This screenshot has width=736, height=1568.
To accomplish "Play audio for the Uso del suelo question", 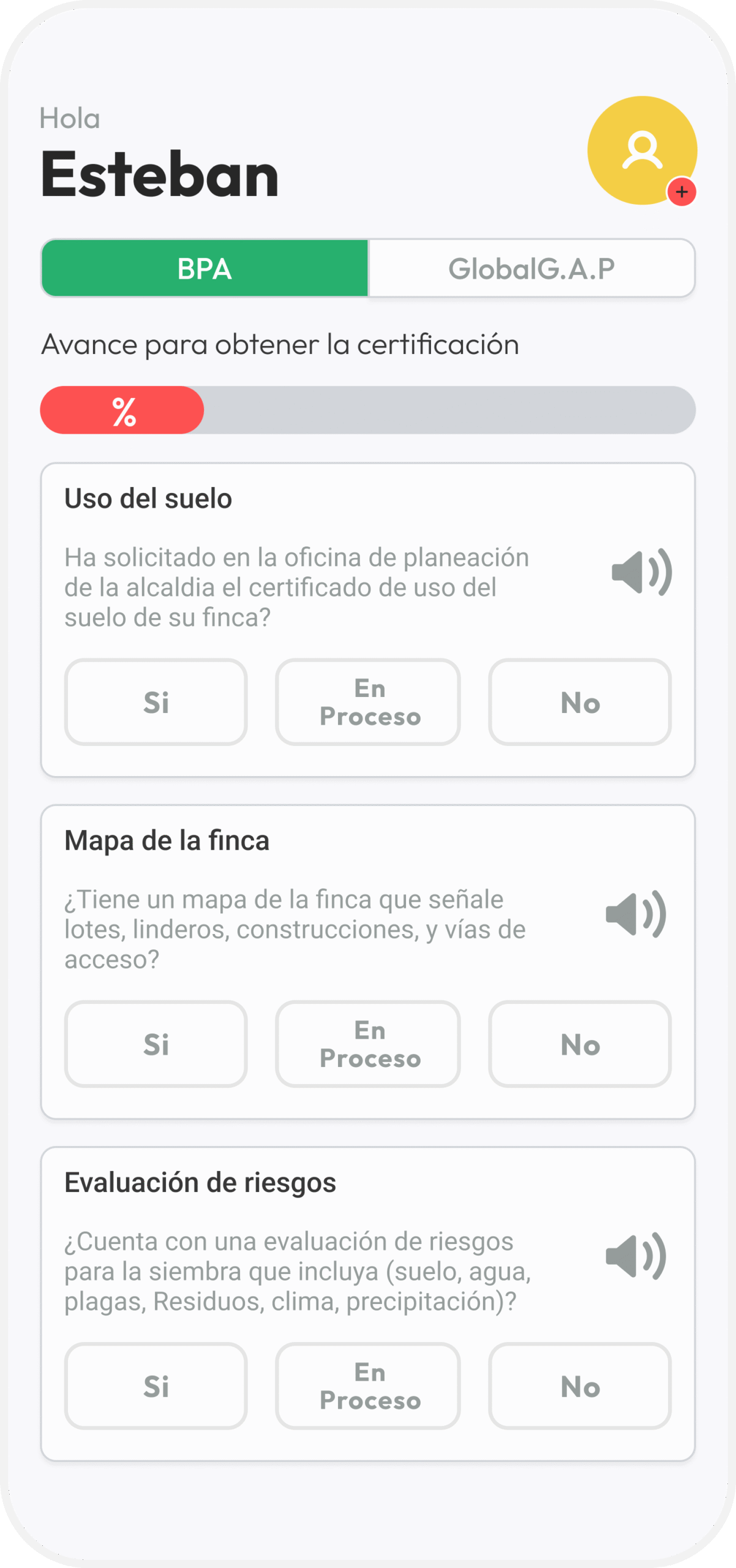I will 642,572.
